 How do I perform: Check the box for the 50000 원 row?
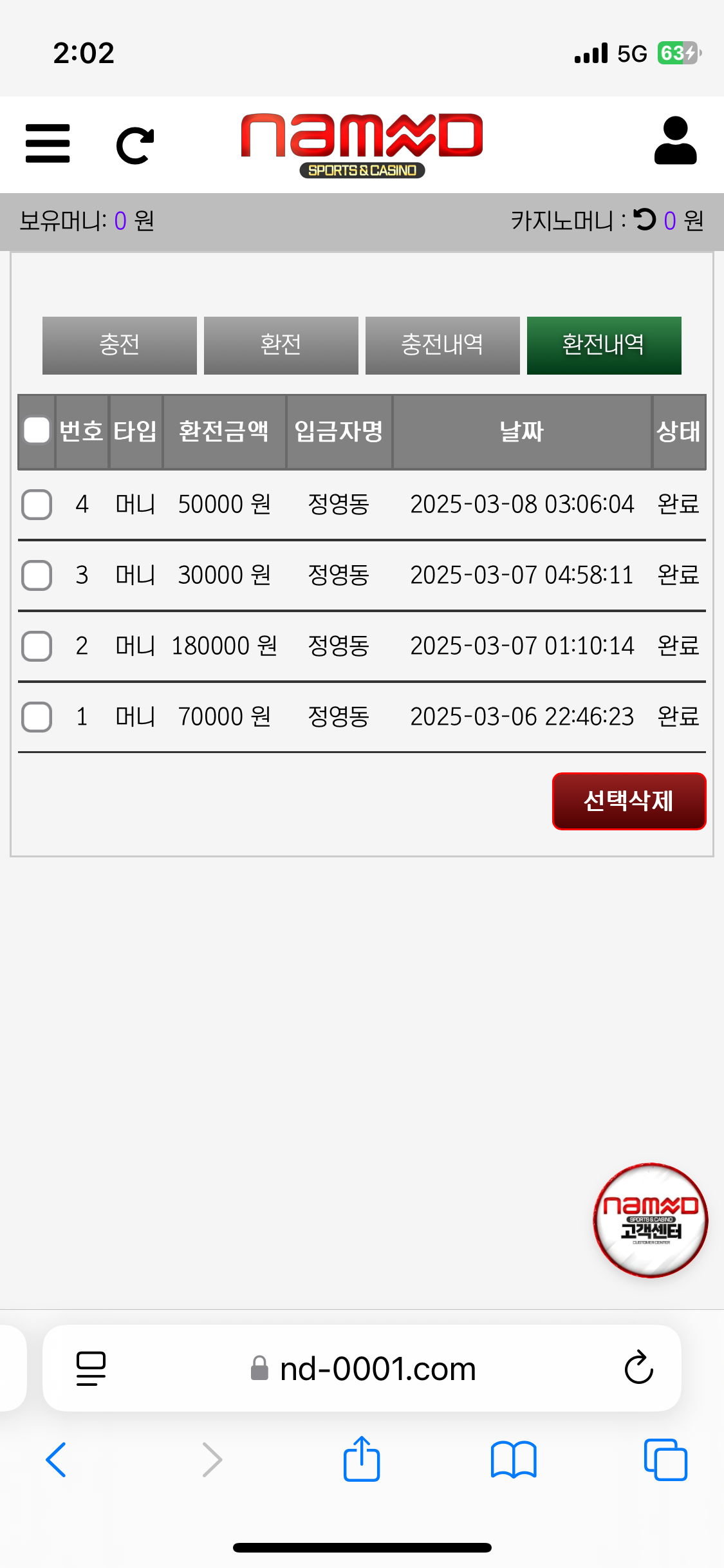[x=37, y=504]
